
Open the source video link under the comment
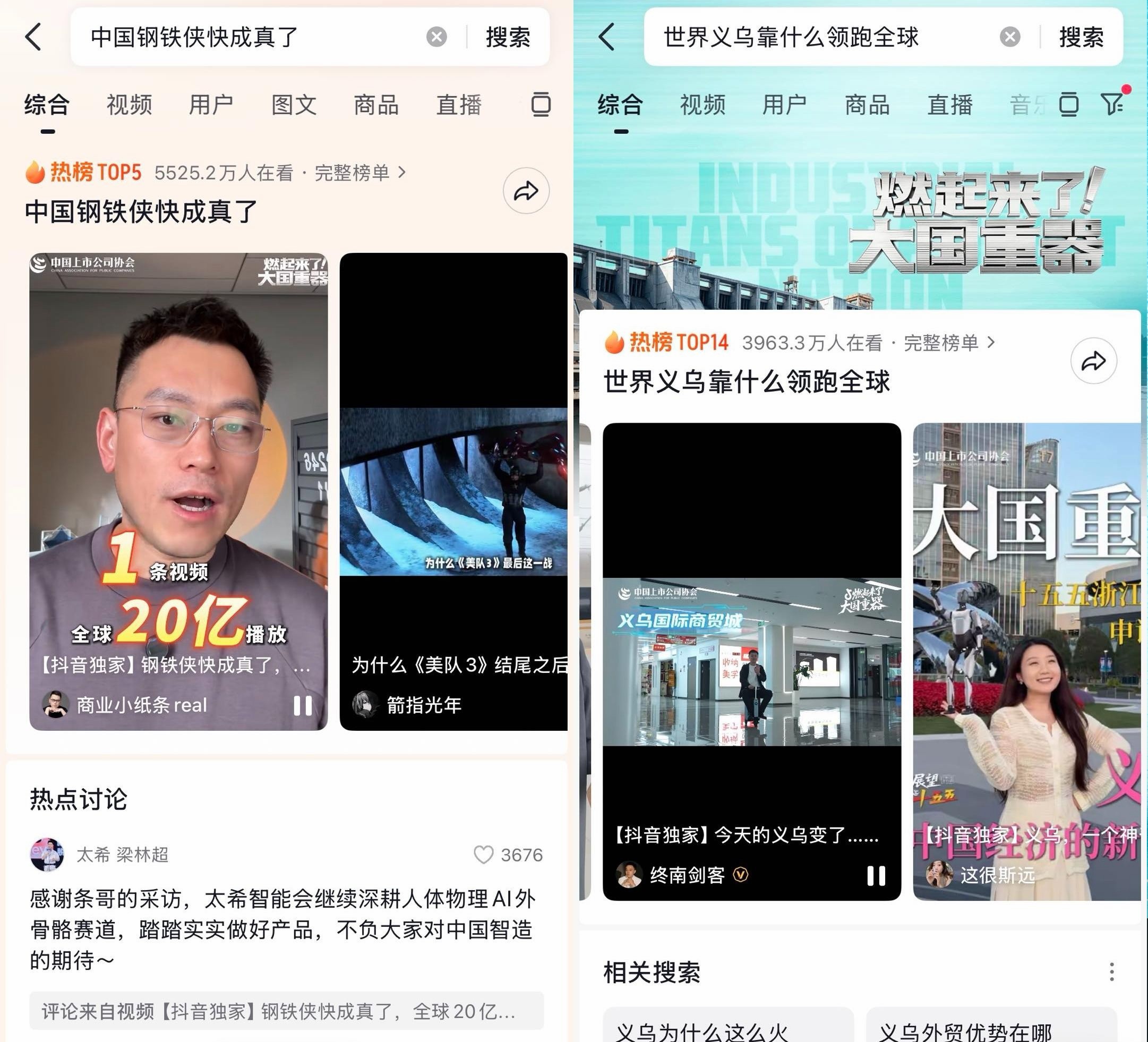(x=286, y=1011)
